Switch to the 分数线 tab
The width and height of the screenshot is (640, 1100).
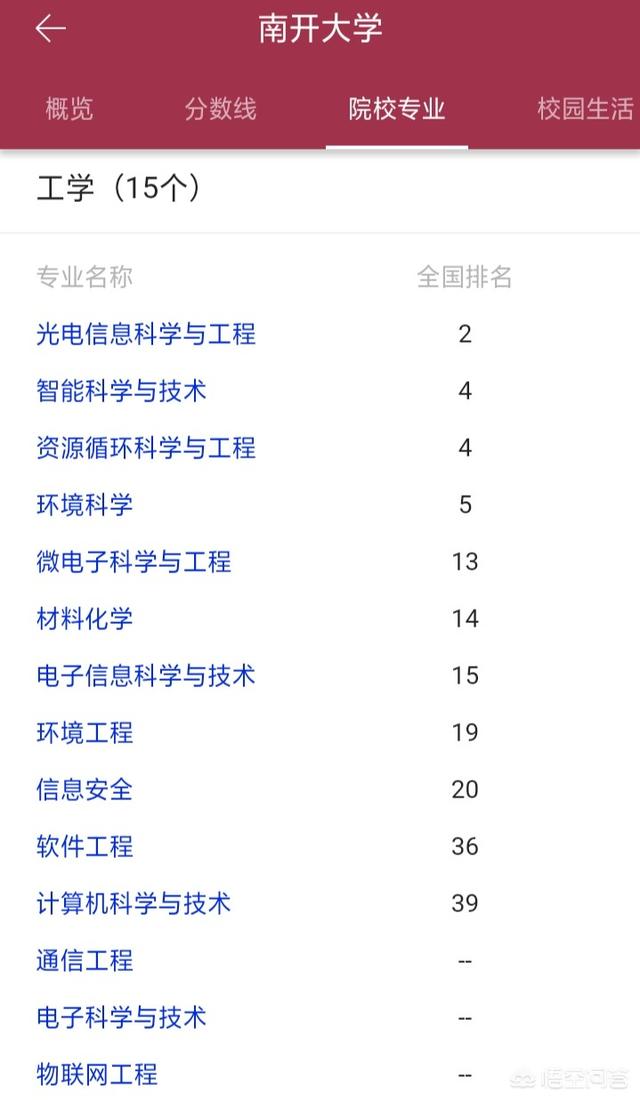click(220, 109)
